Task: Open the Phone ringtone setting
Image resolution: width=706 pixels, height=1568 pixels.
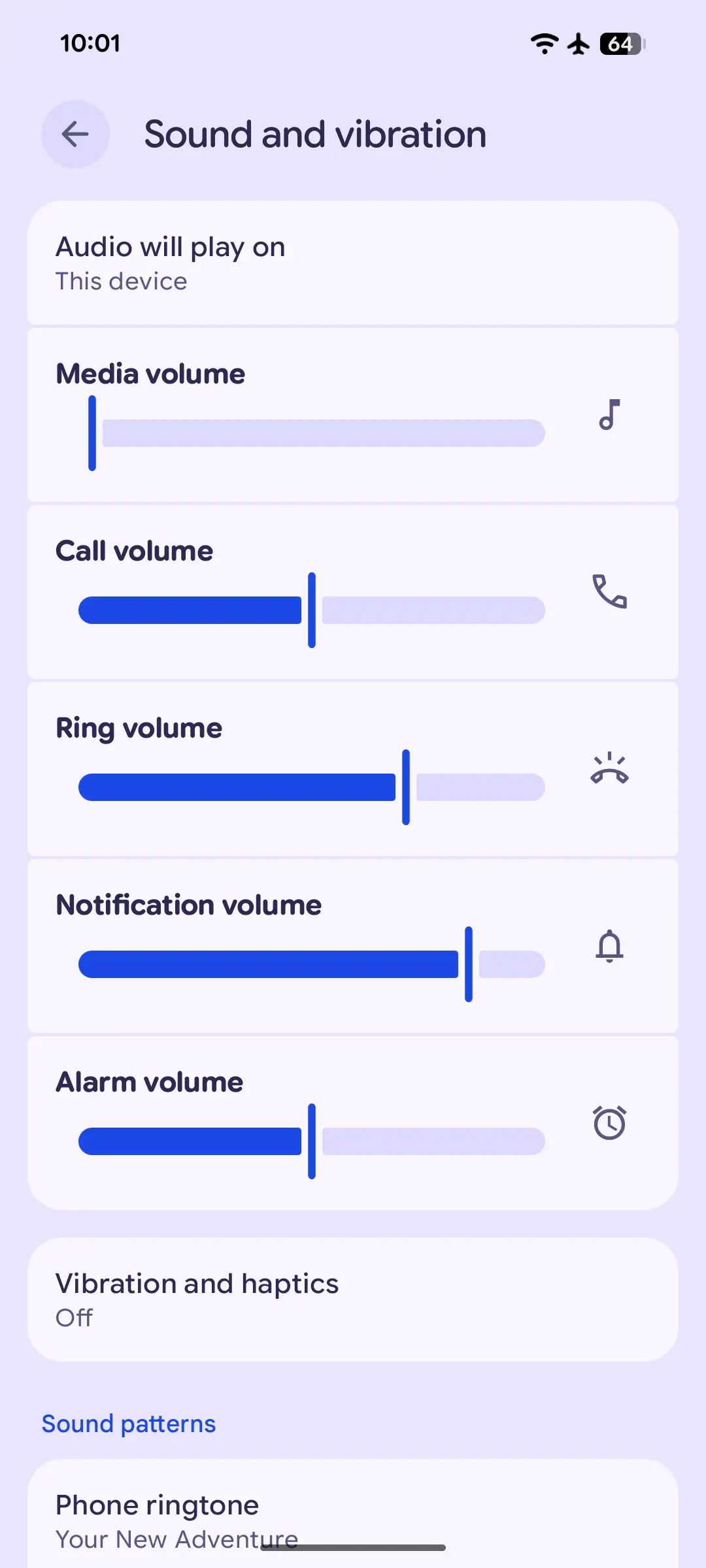Action: tap(353, 1516)
